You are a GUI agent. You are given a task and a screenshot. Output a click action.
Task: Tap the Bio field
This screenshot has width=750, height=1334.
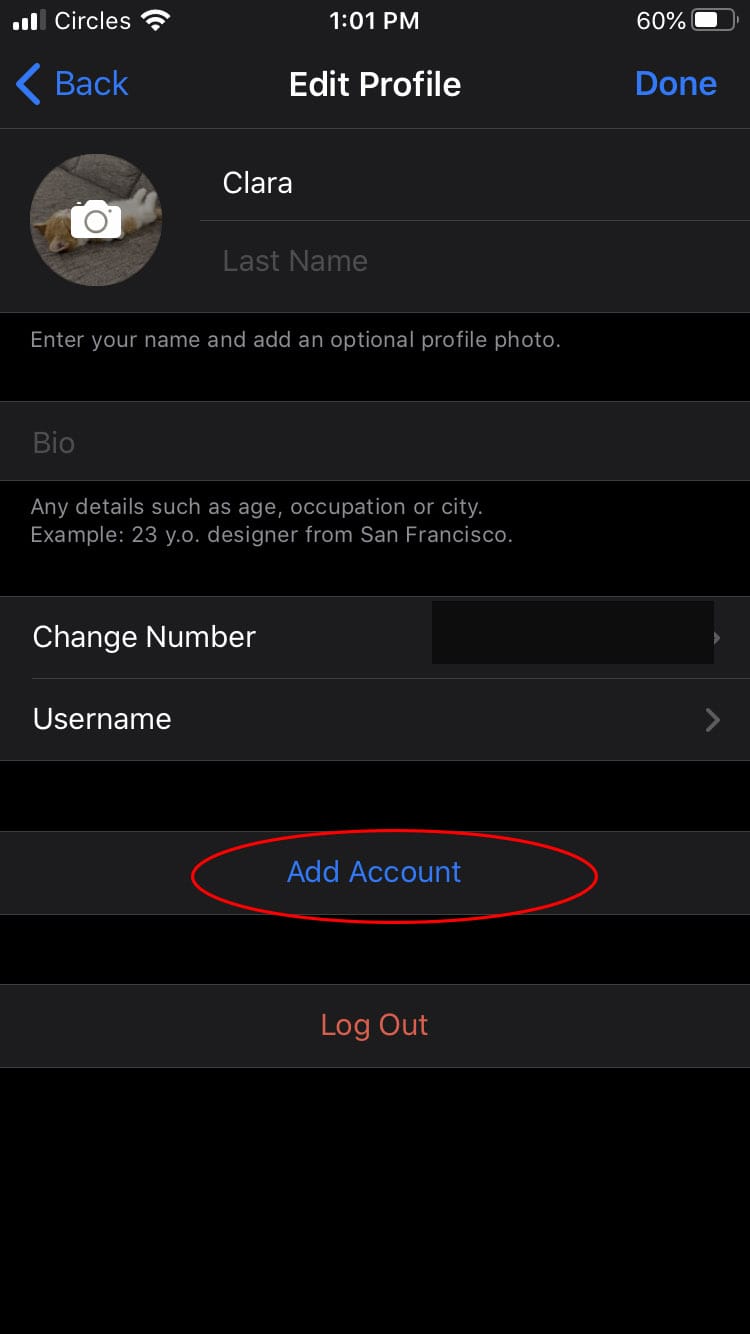click(375, 442)
